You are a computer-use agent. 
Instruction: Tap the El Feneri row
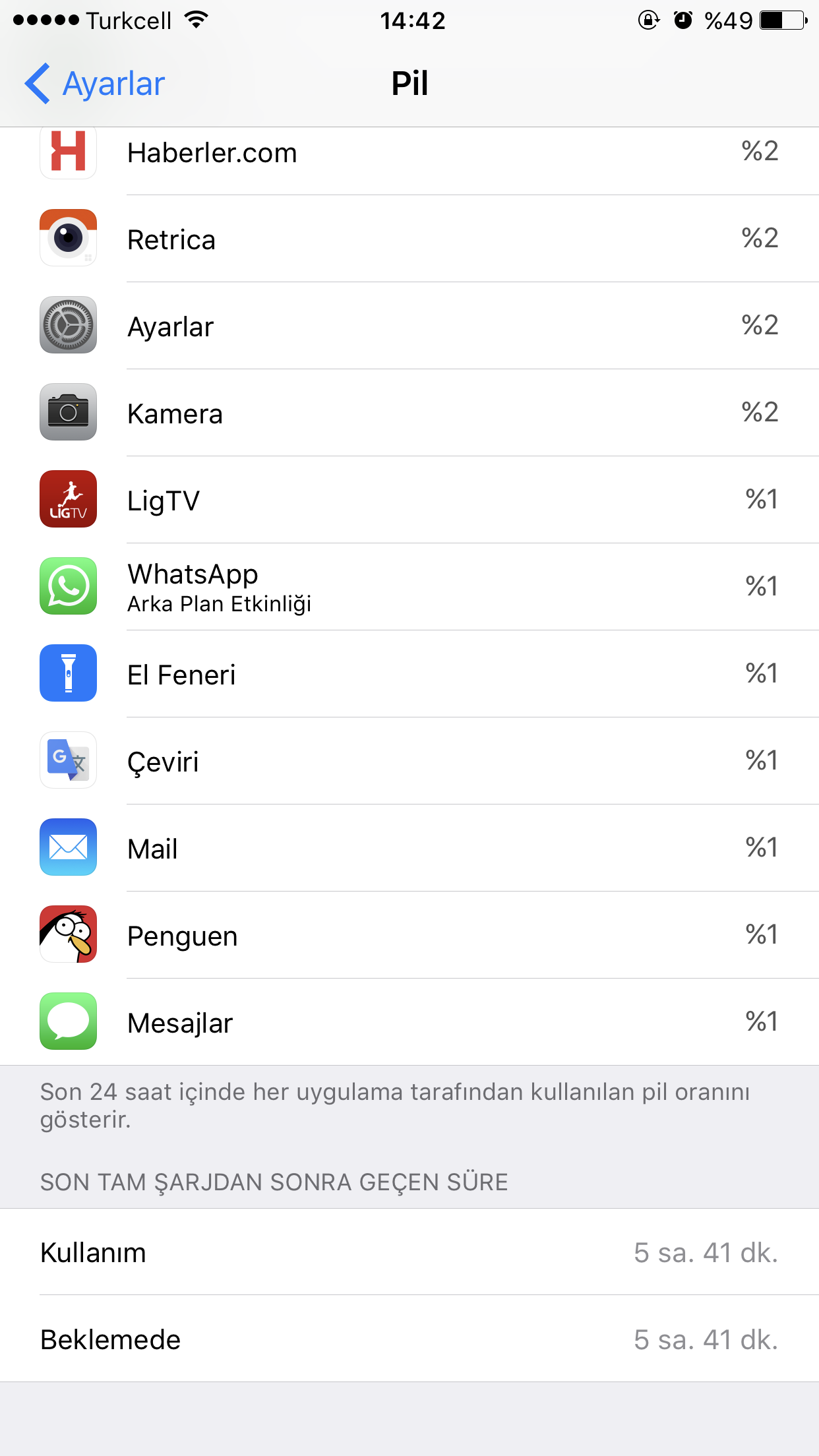(409, 674)
